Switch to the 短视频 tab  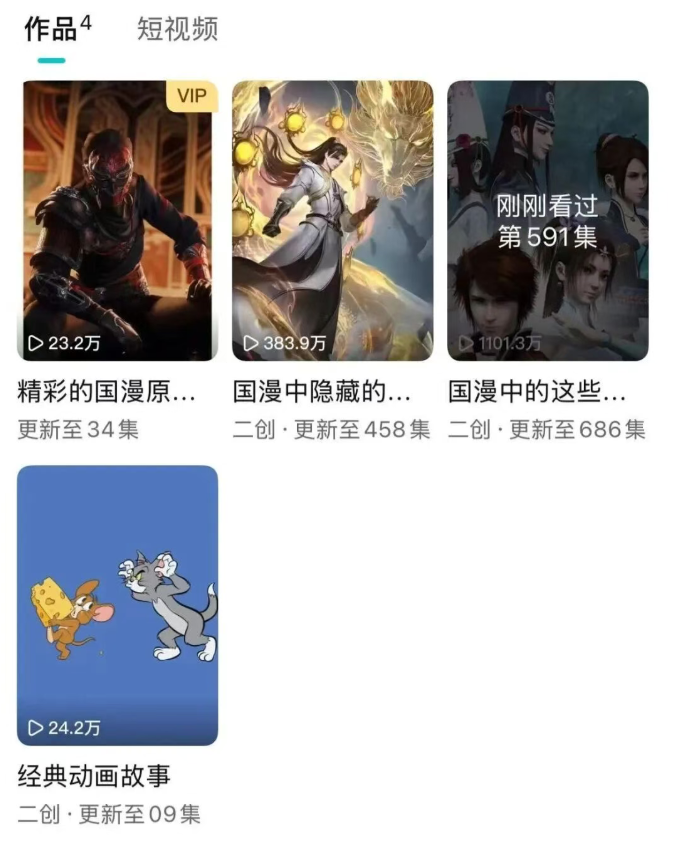pos(177,29)
